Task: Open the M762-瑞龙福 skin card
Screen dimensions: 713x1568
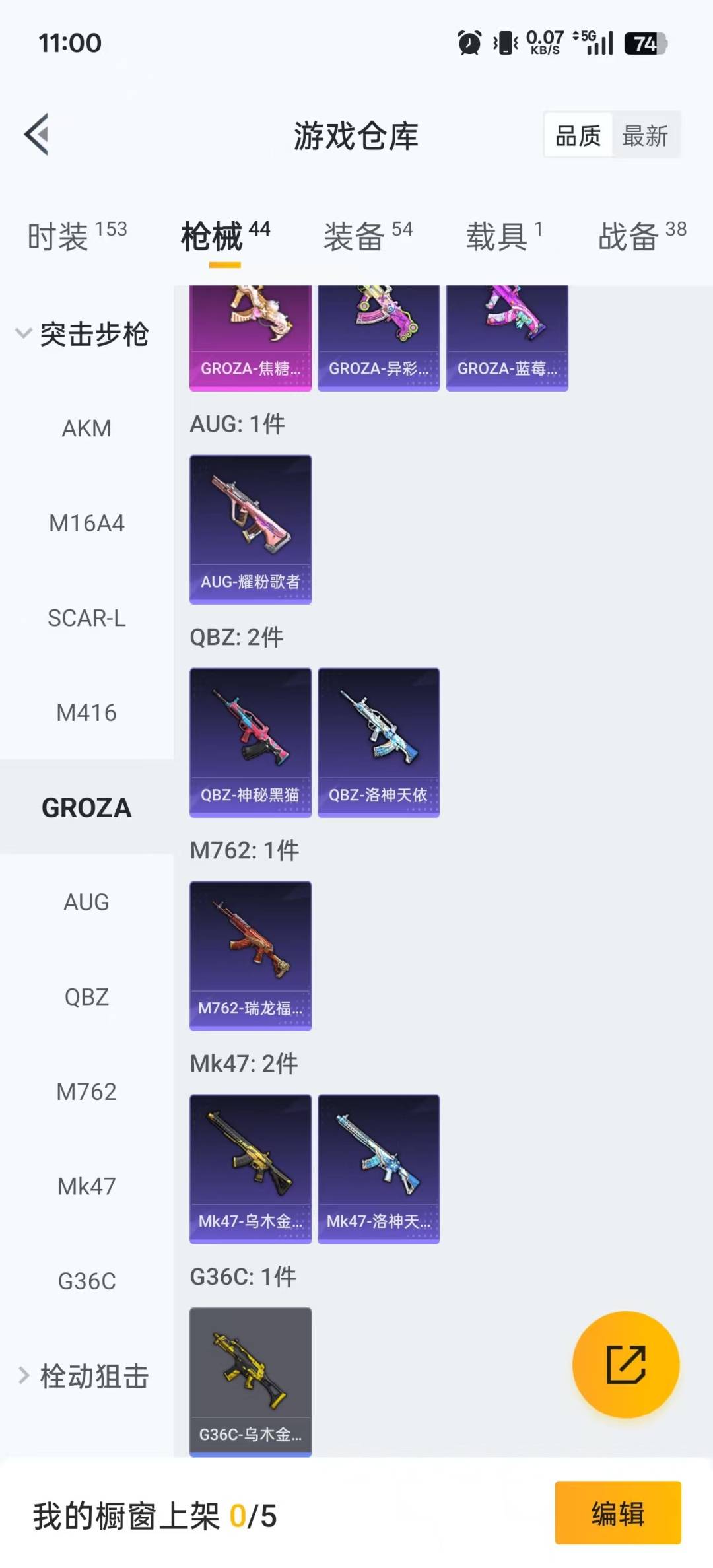Action: [x=250, y=955]
